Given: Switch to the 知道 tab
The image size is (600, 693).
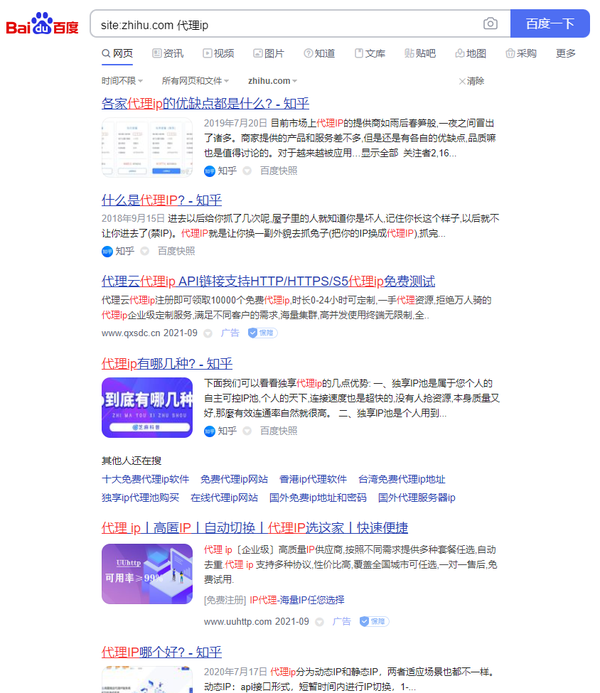Looking at the screenshot, I should [319, 54].
